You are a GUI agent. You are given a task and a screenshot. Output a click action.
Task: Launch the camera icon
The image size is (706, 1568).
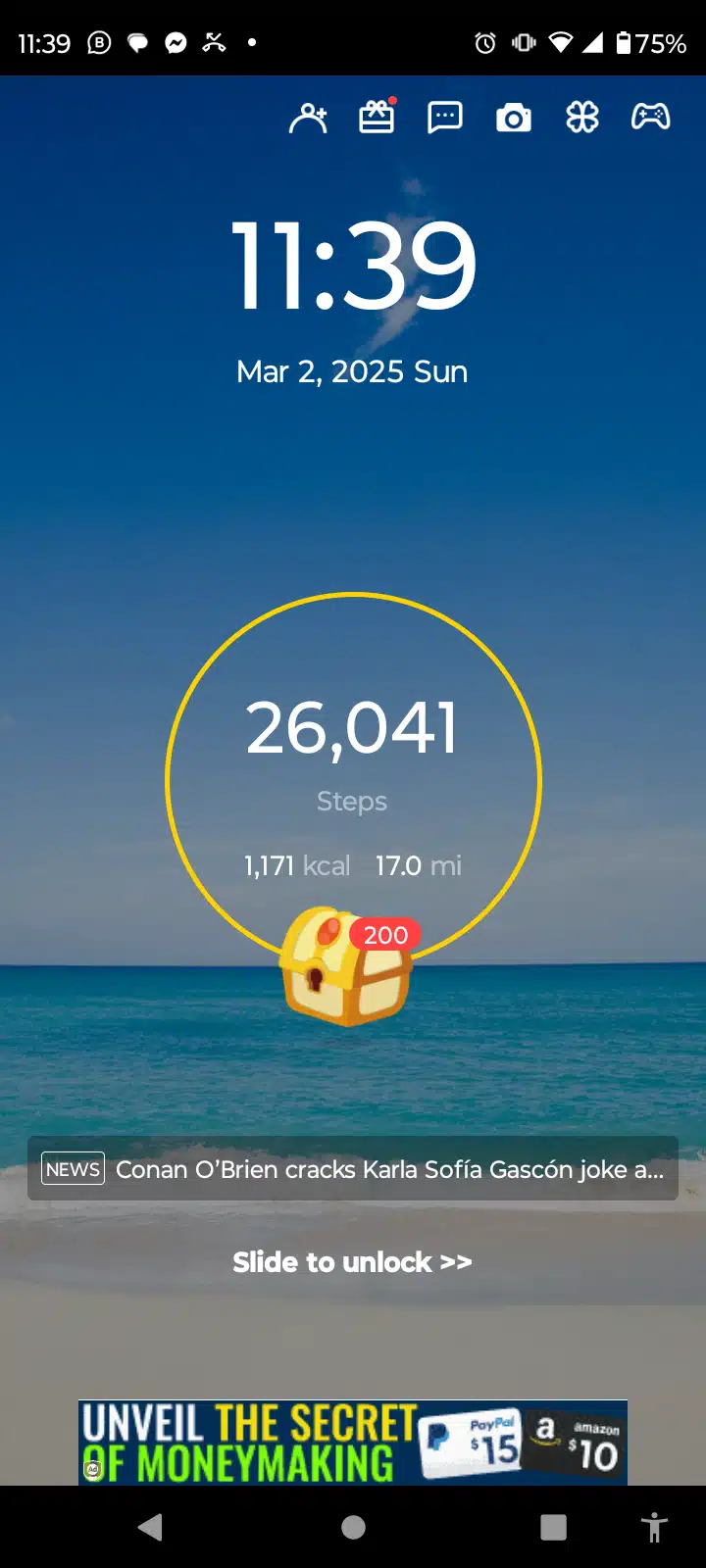[x=514, y=119]
